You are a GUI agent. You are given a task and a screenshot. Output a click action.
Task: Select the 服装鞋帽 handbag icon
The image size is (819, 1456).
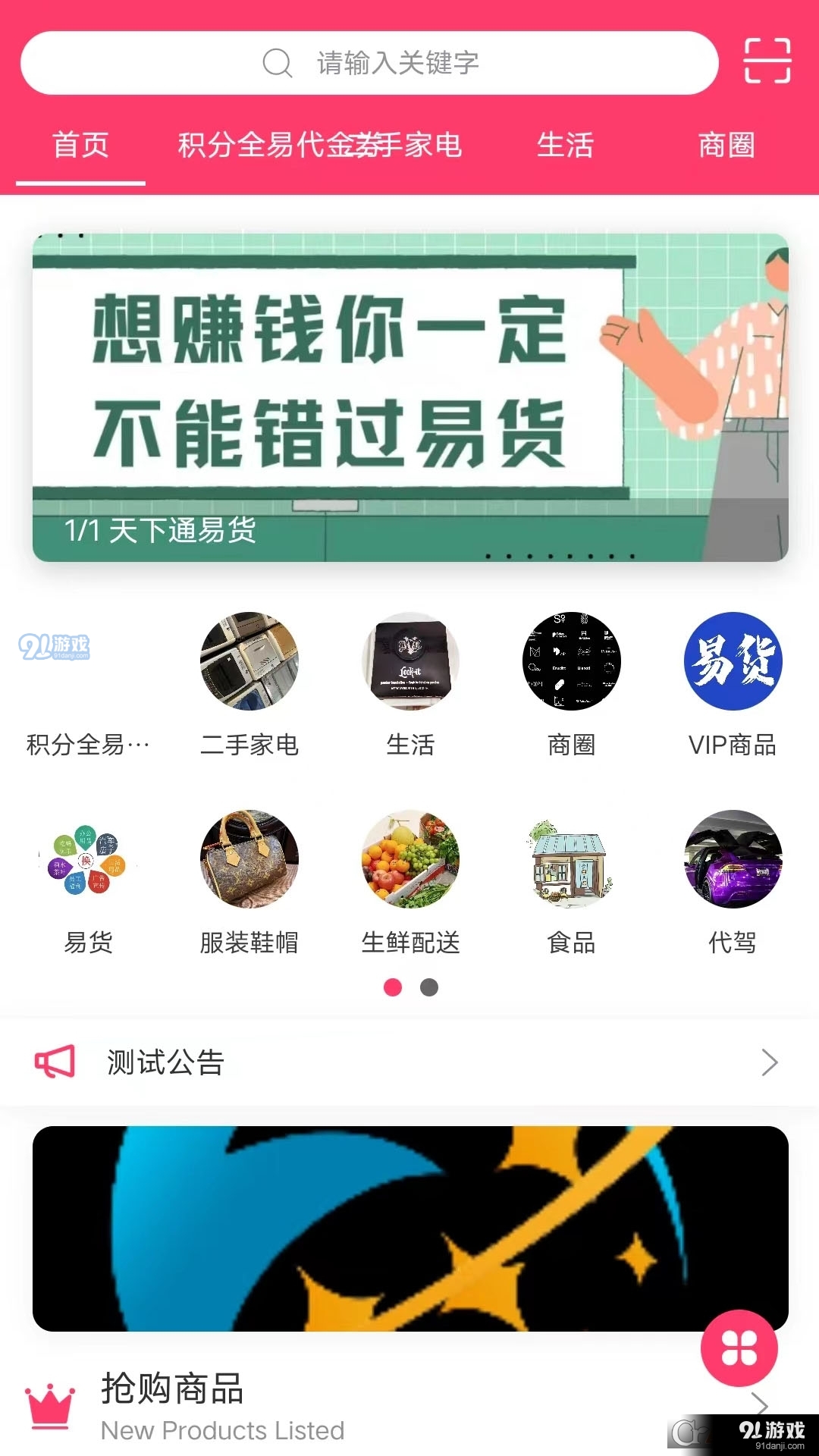249,861
